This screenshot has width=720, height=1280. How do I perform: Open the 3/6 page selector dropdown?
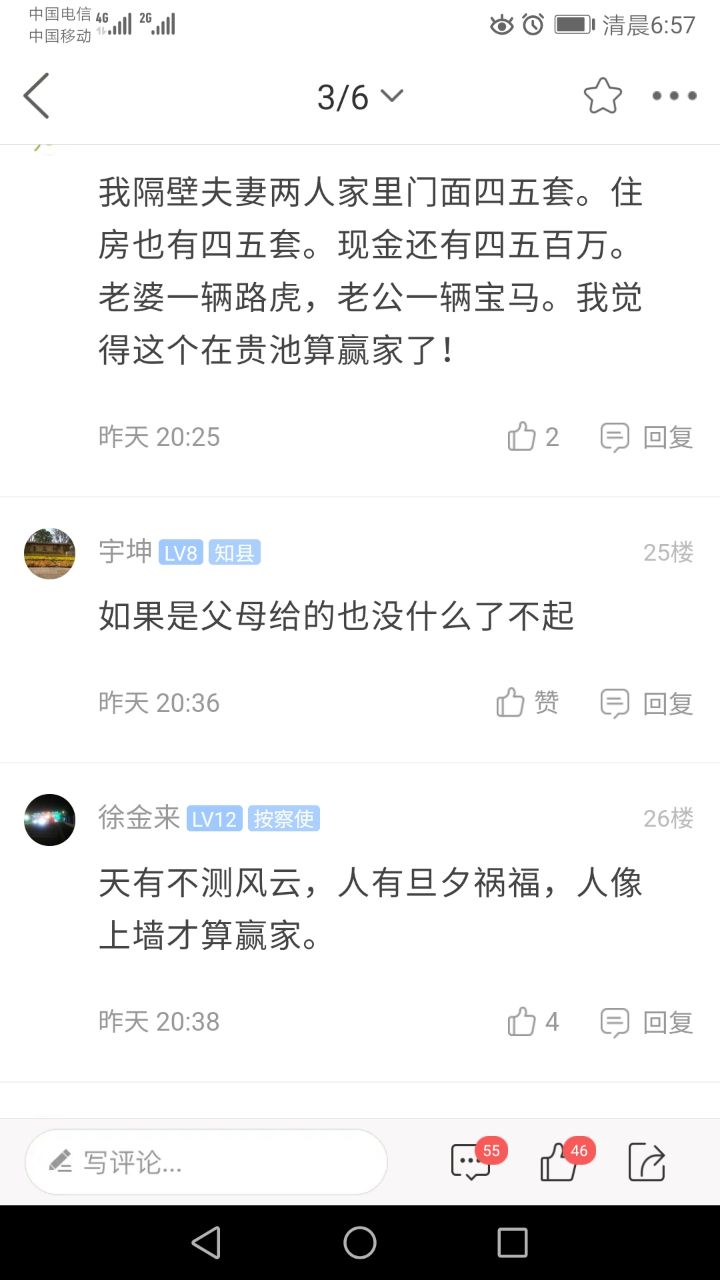click(360, 97)
